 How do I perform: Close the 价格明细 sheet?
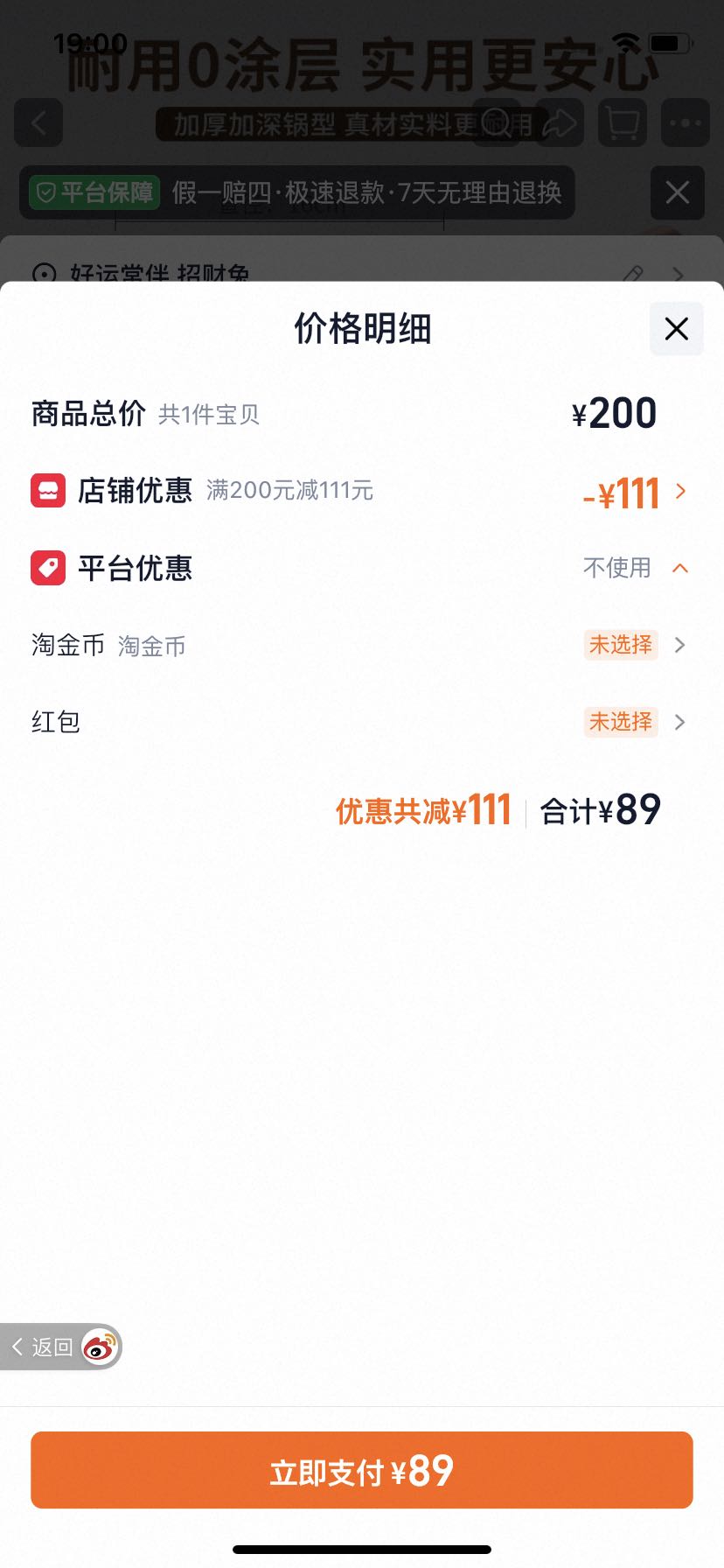point(676,329)
